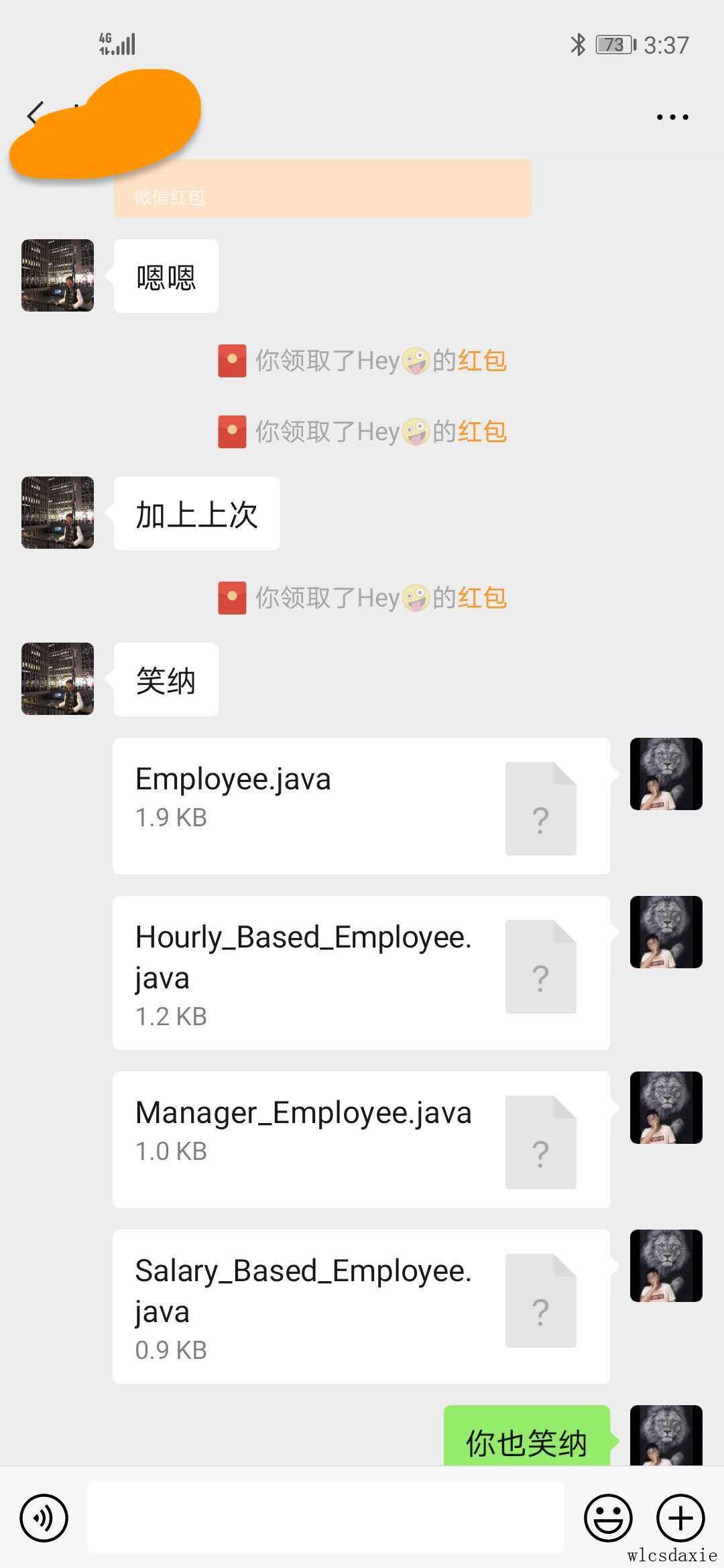Go back to the chat list

point(35,115)
